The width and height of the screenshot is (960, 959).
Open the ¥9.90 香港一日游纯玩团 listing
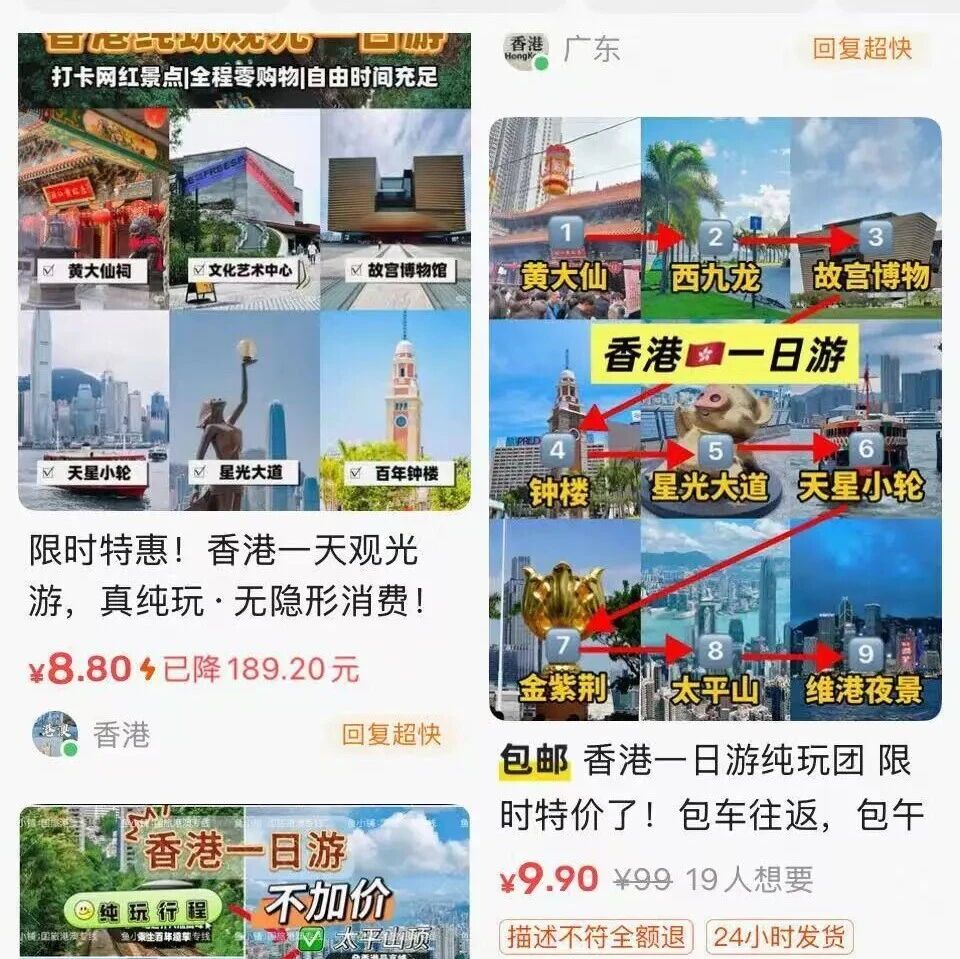(714, 418)
